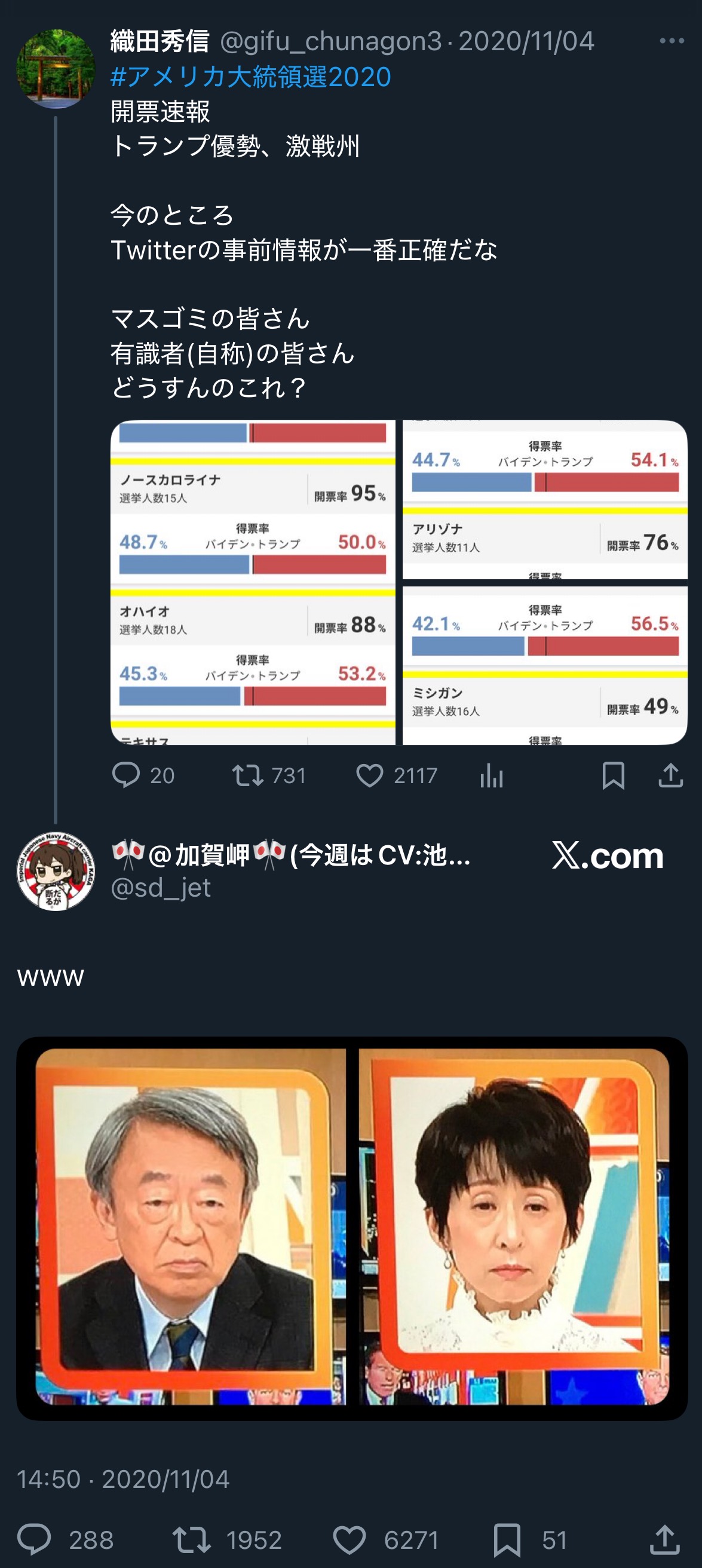This screenshot has width=702, height=1568.
Task: Open the North Carolina and Ohio results image
Action: pos(253,582)
